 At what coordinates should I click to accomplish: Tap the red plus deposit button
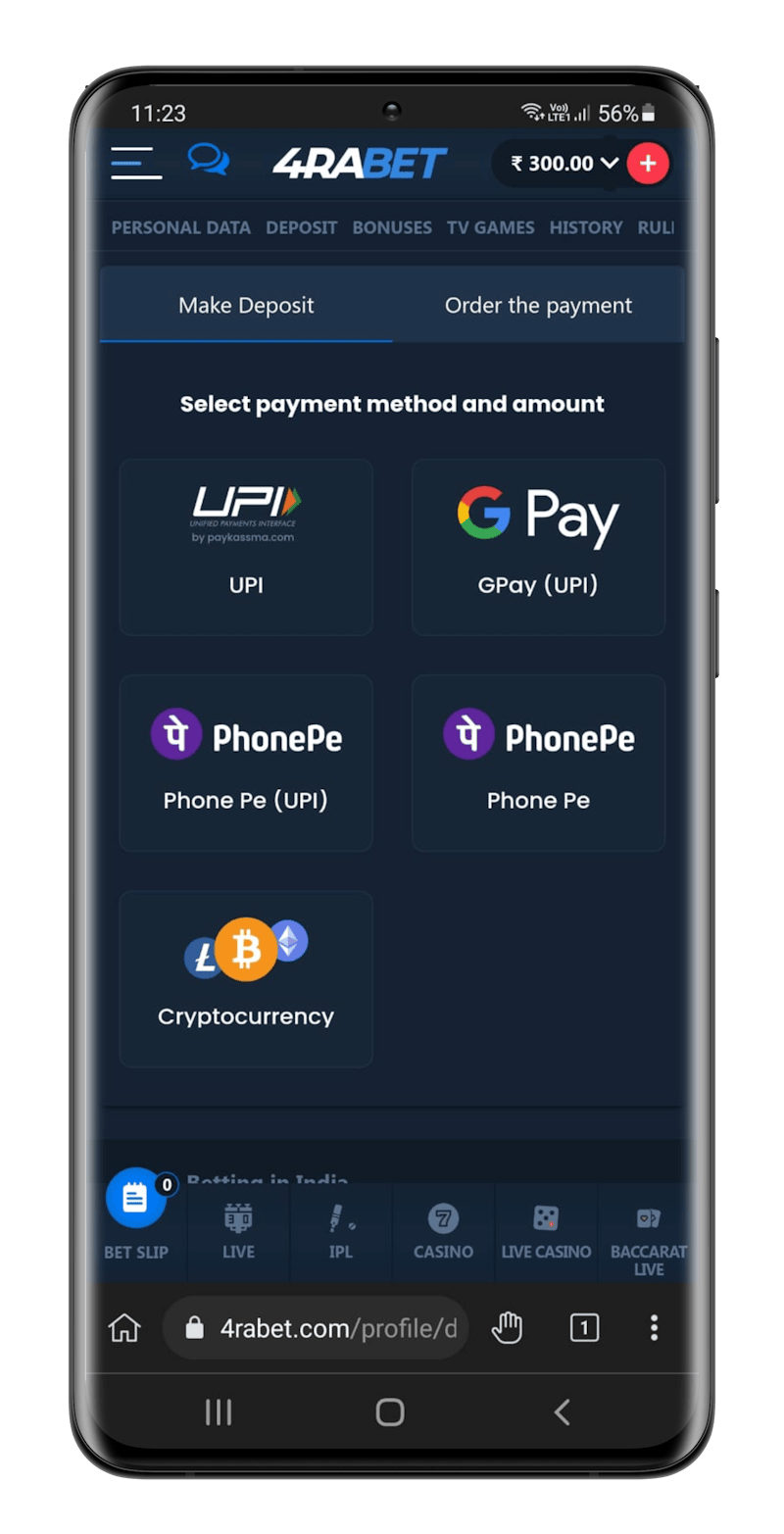click(x=648, y=164)
